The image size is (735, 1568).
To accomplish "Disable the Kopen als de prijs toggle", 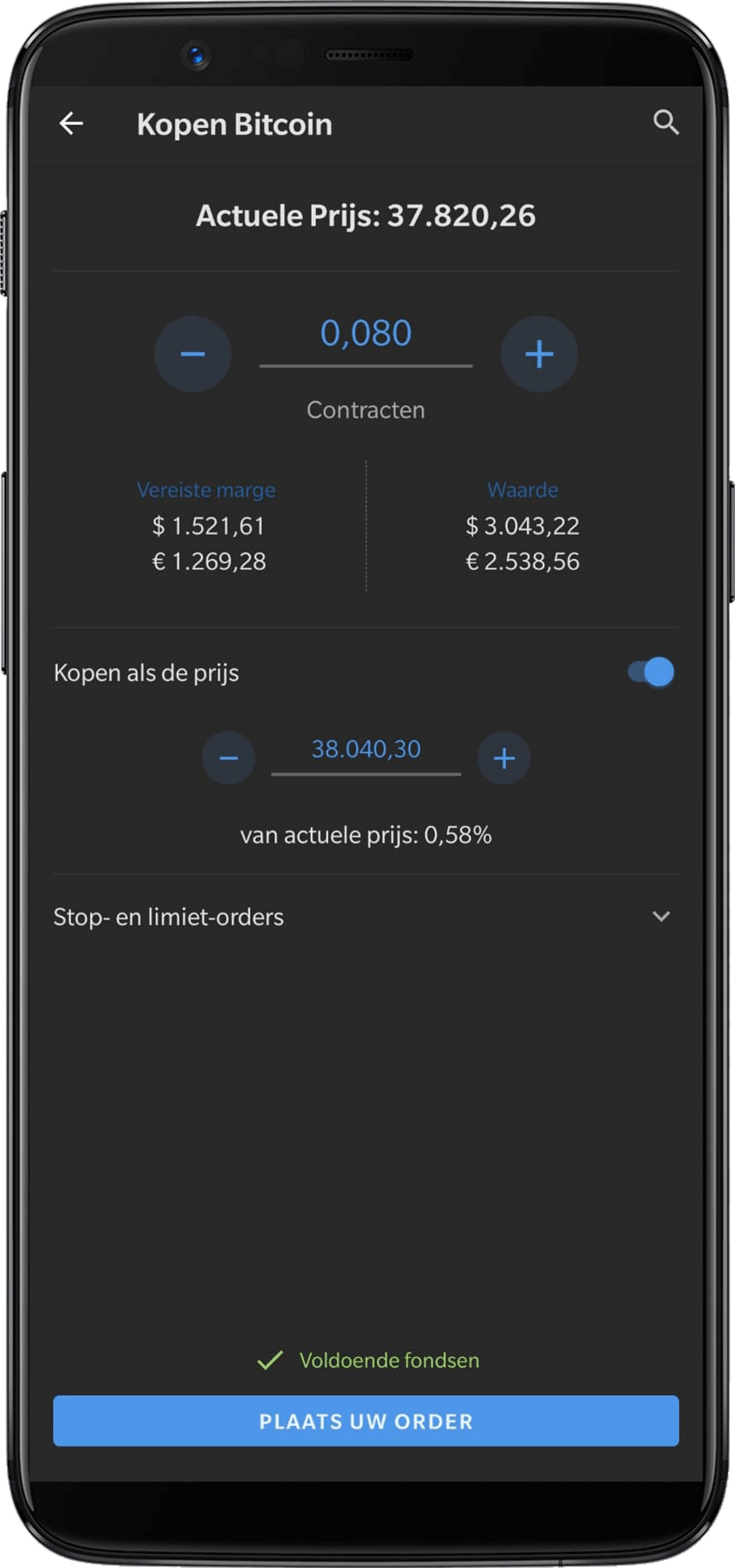I will (x=650, y=672).
